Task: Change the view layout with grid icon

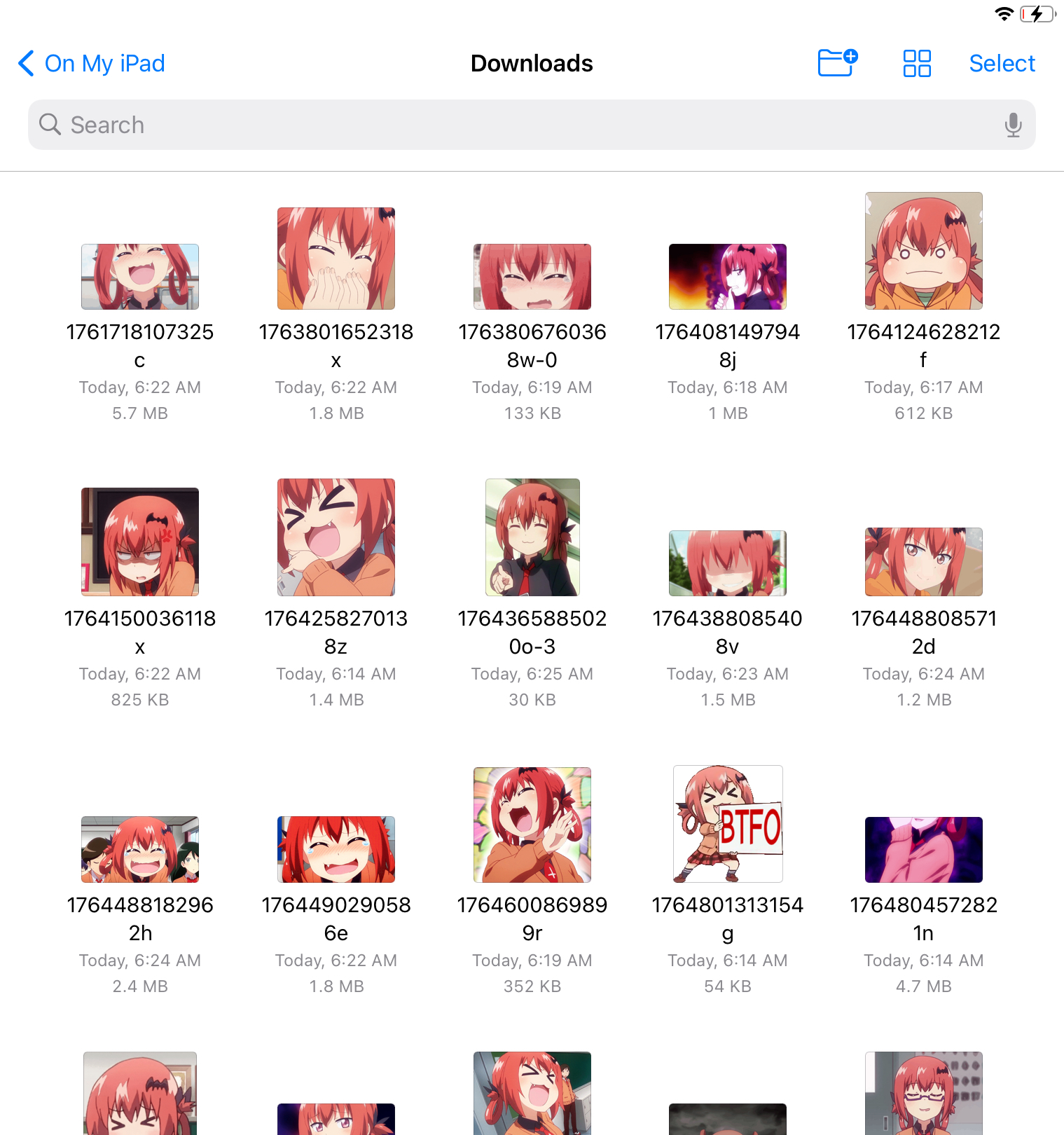Action: (x=916, y=63)
